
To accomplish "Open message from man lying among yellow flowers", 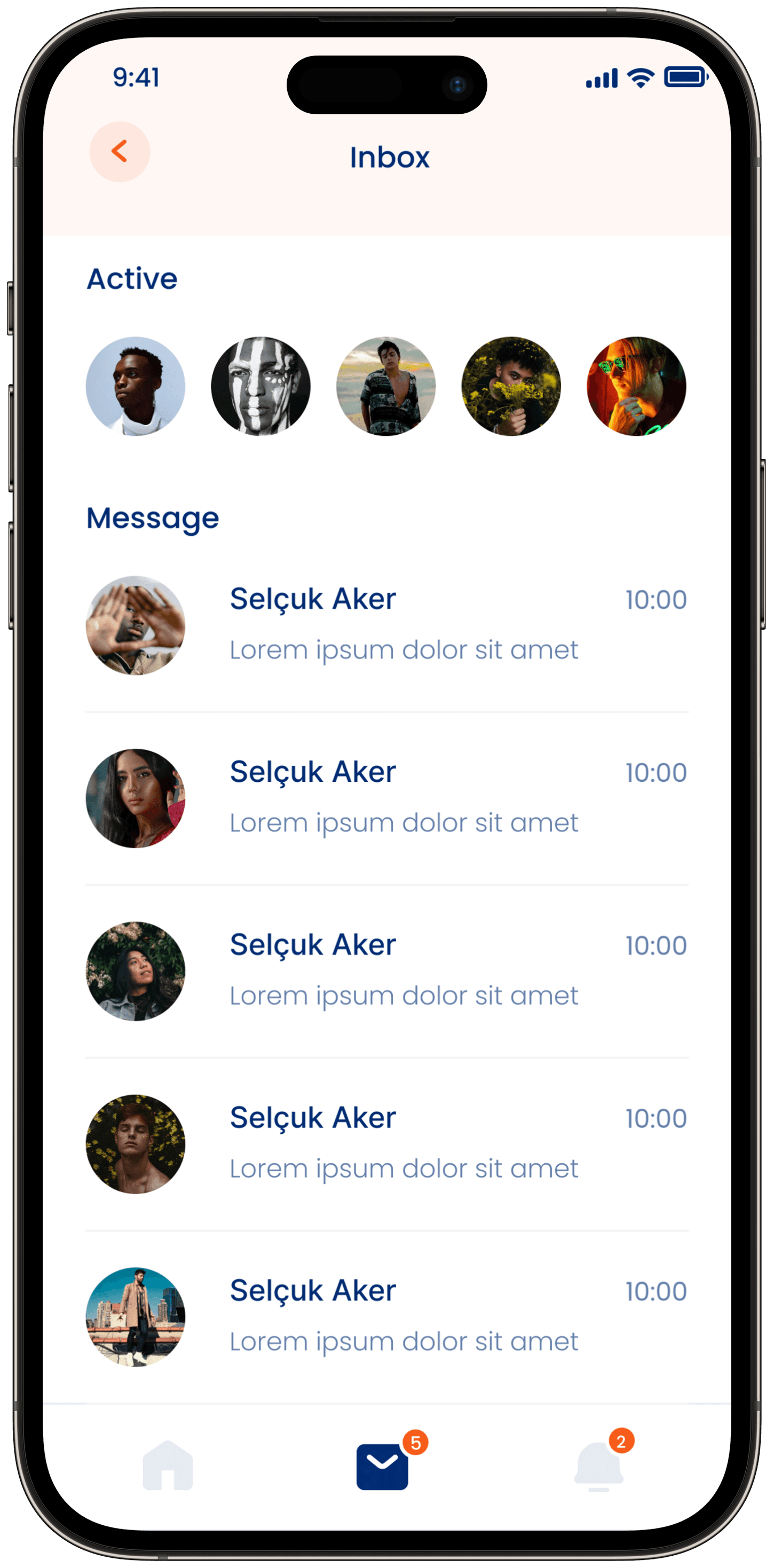I will click(387, 1144).
